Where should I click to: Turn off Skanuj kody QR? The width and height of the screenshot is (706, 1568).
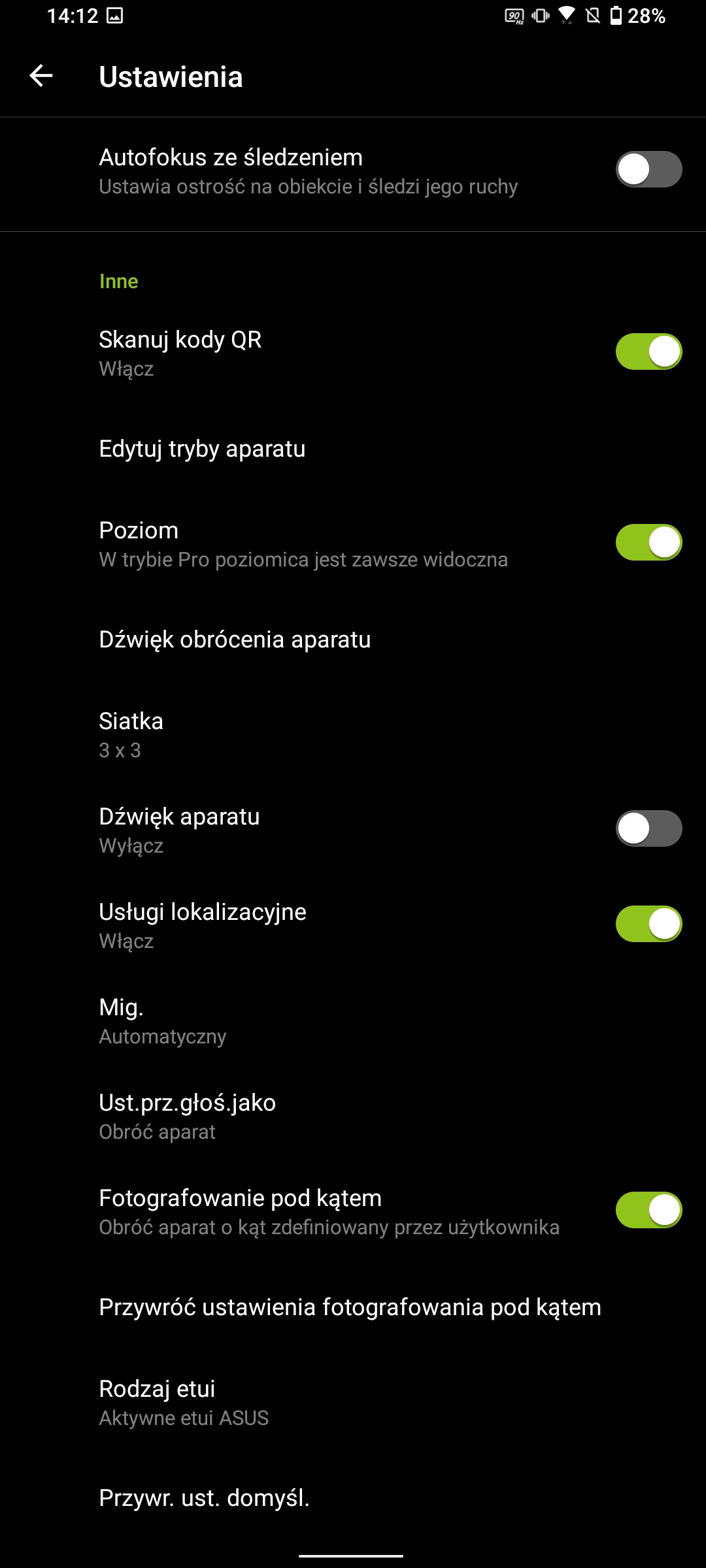(648, 352)
